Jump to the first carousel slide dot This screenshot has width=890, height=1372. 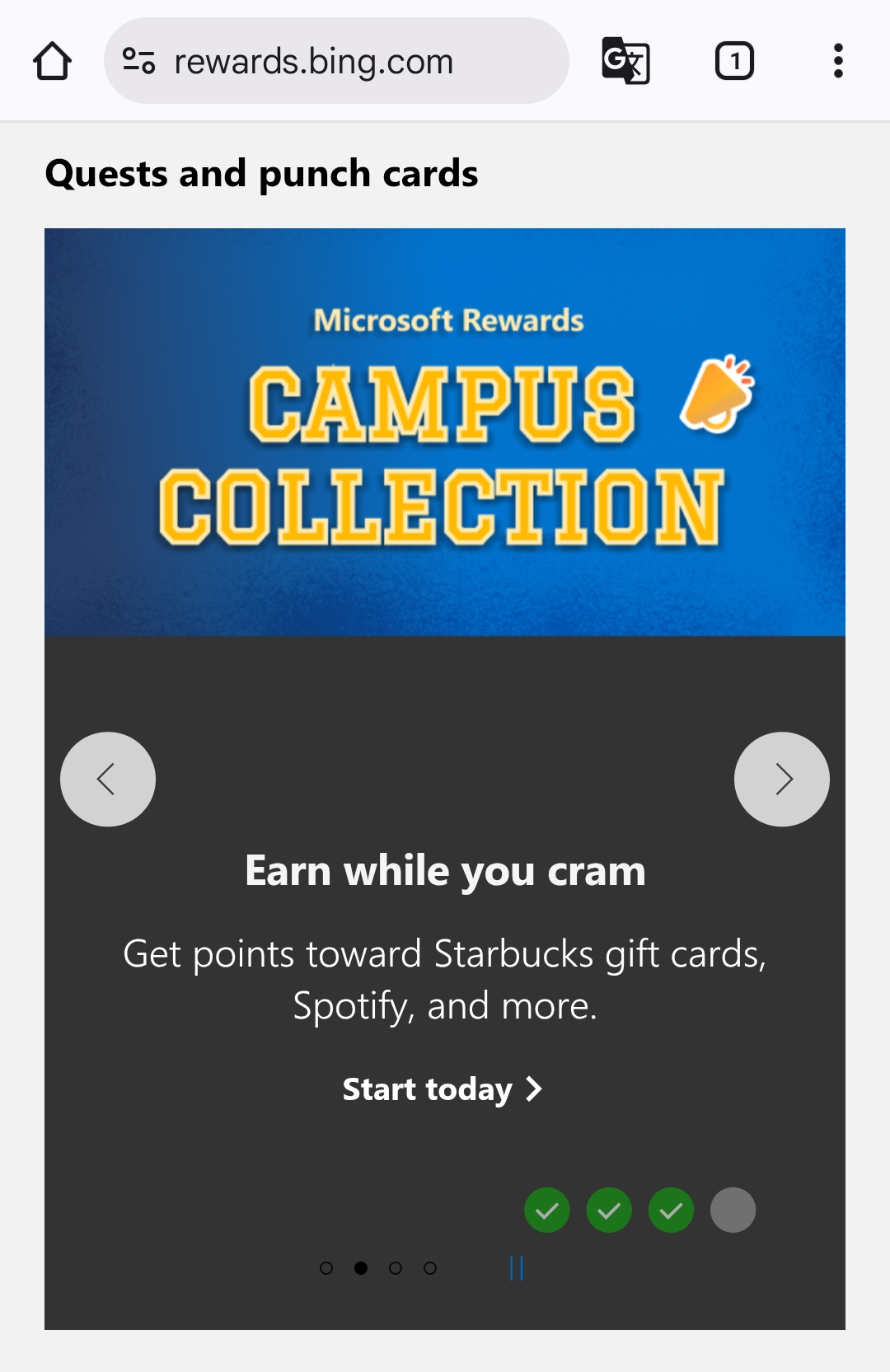[x=326, y=1268]
